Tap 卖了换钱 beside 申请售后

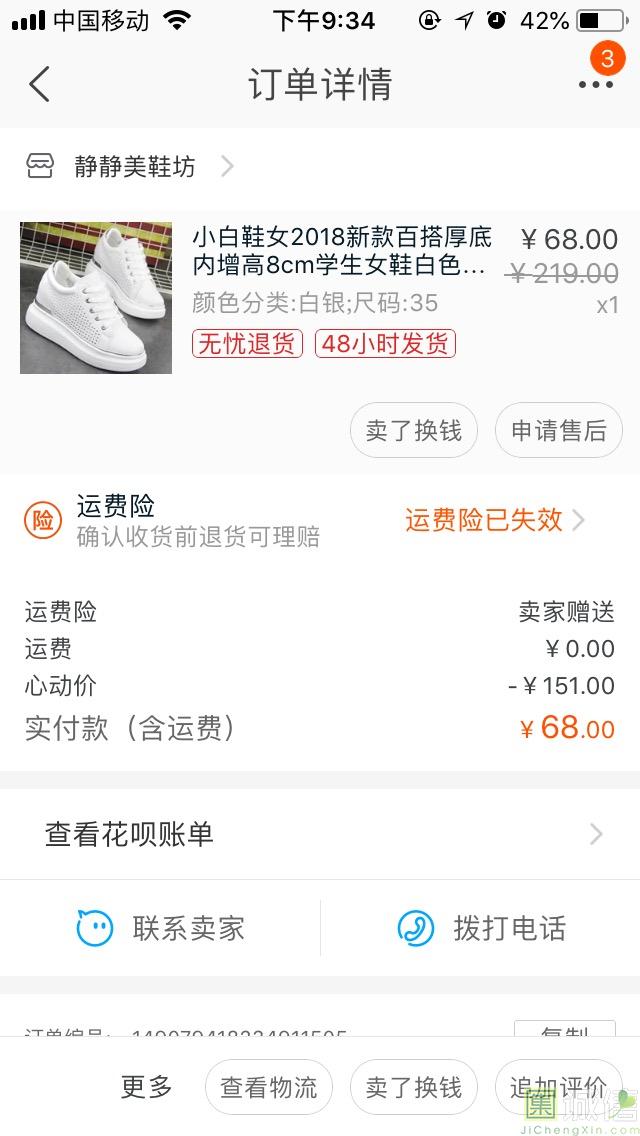tap(413, 431)
